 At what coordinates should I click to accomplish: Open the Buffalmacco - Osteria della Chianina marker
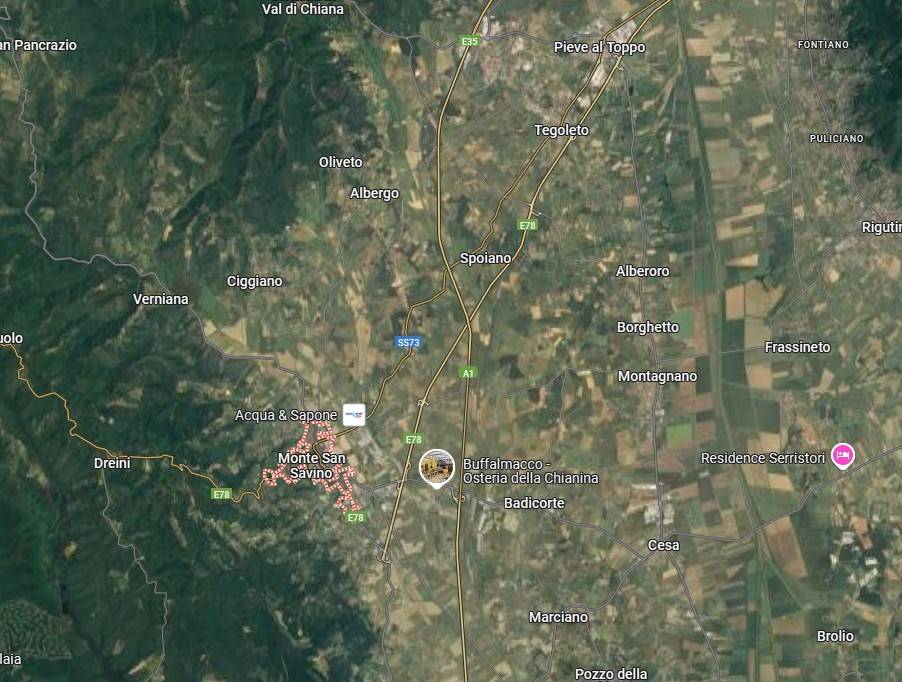(x=436, y=466)
